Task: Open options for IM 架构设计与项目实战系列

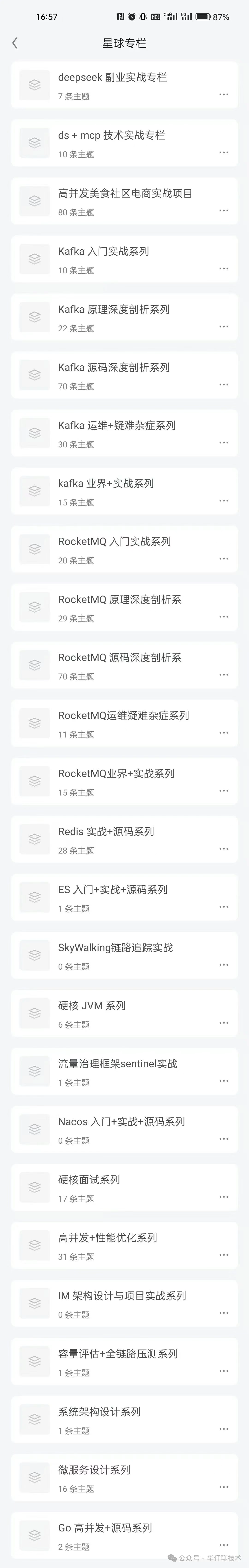Action: pyautogui.click(x=223, y=1313)
